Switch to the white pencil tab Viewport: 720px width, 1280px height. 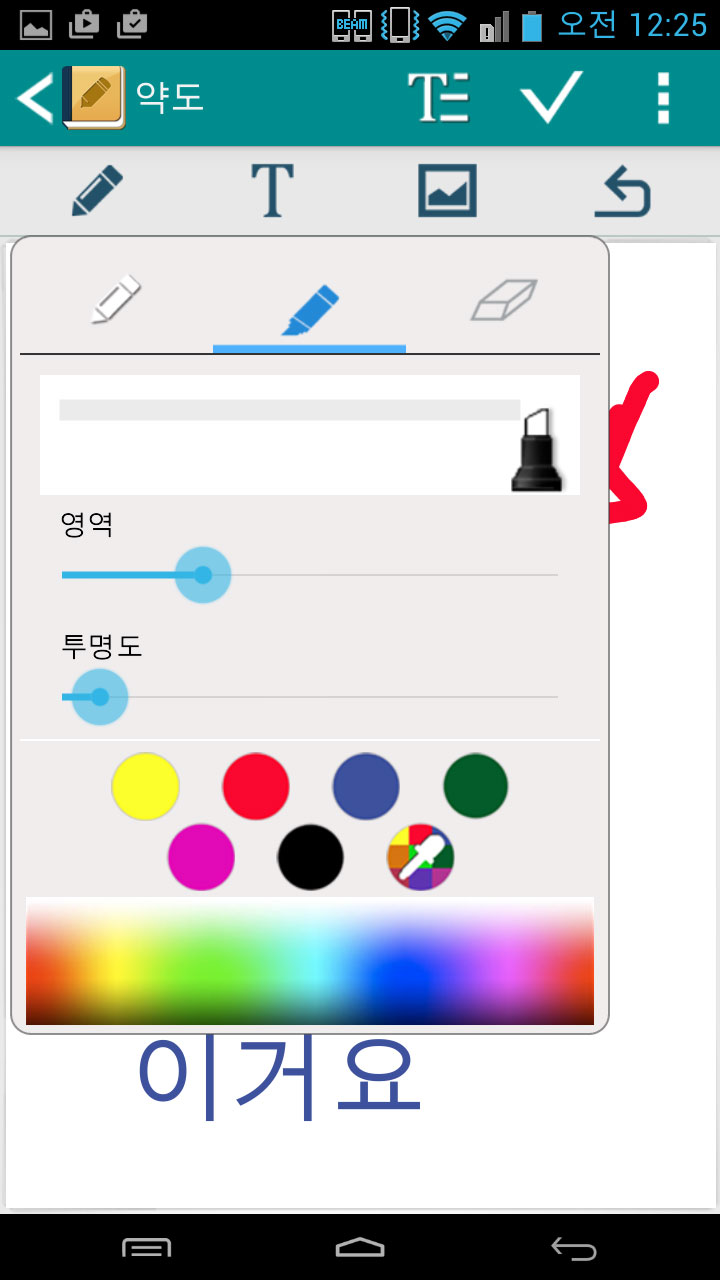(x=116, y=298)
